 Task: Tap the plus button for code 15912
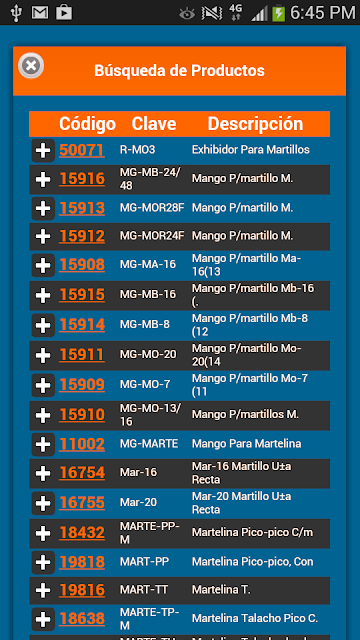(x=43, y=236)
